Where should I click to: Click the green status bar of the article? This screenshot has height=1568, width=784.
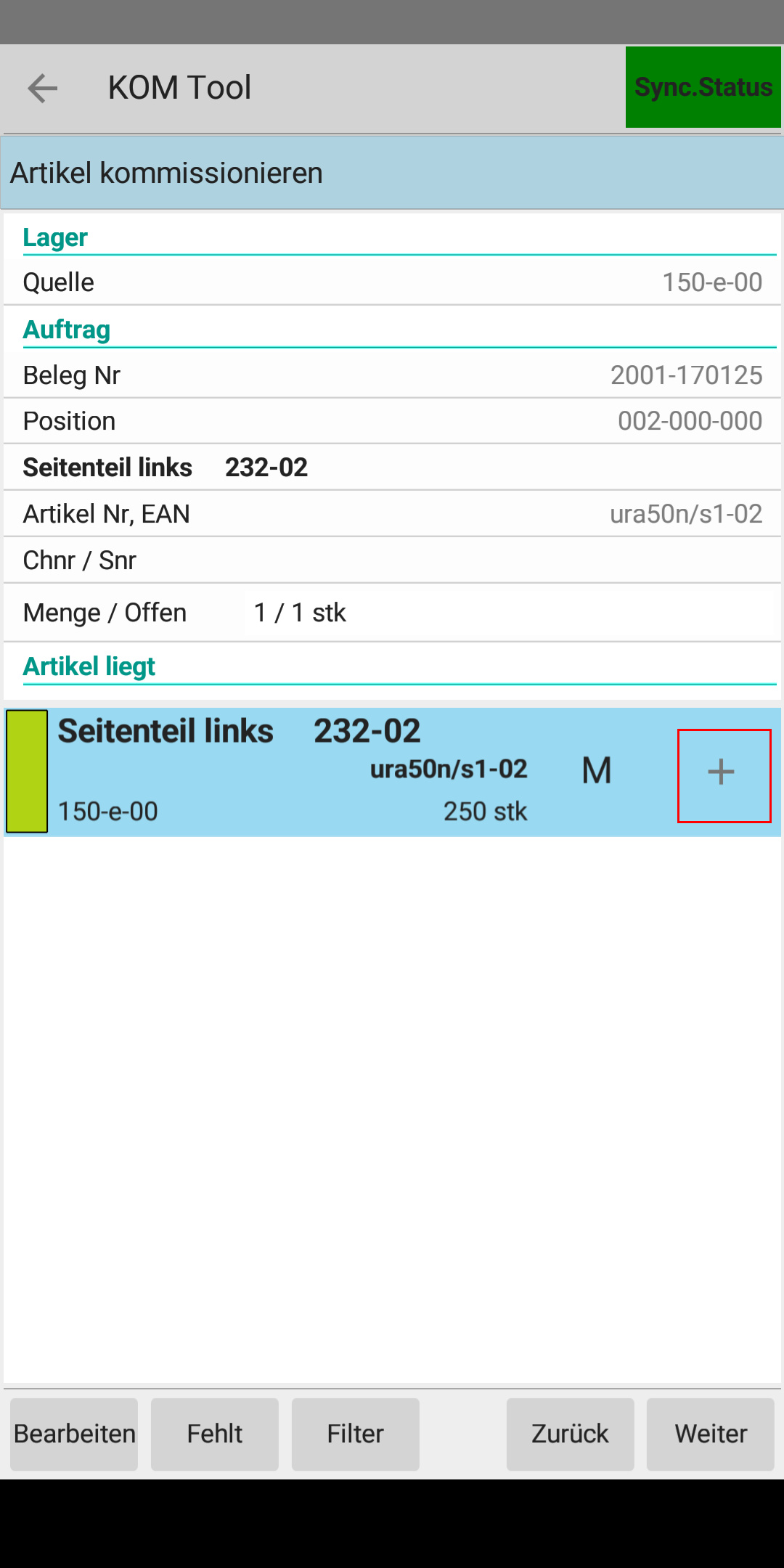(27, 771)
